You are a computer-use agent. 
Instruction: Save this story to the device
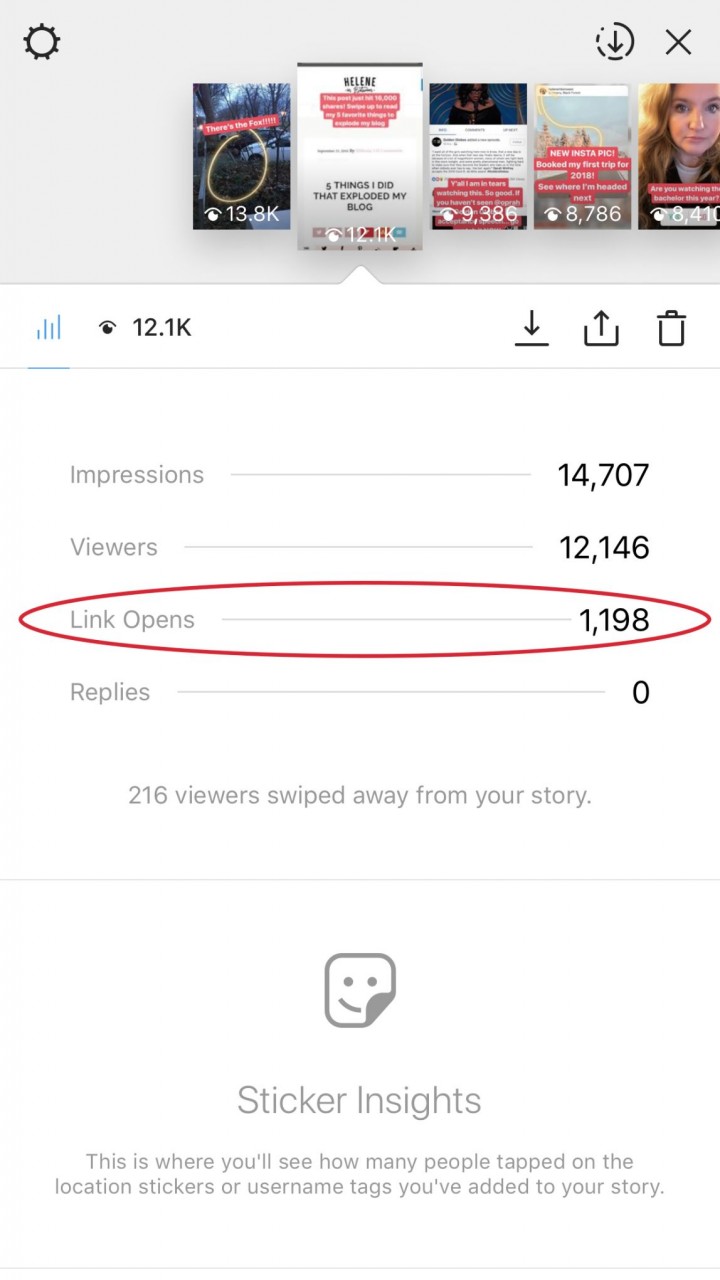coord(532,328)
